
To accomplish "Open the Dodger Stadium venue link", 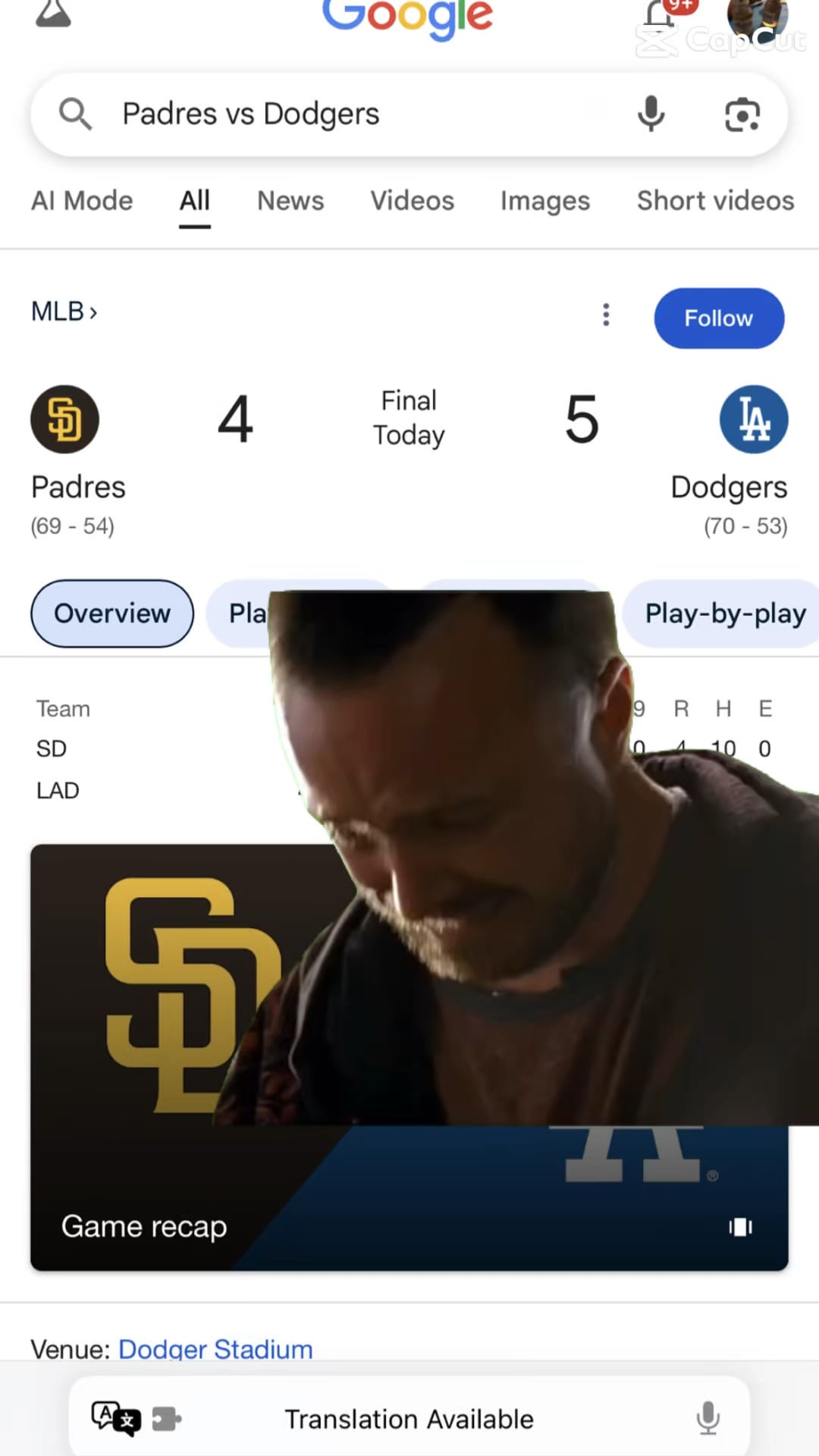I will click(215, 1349).
